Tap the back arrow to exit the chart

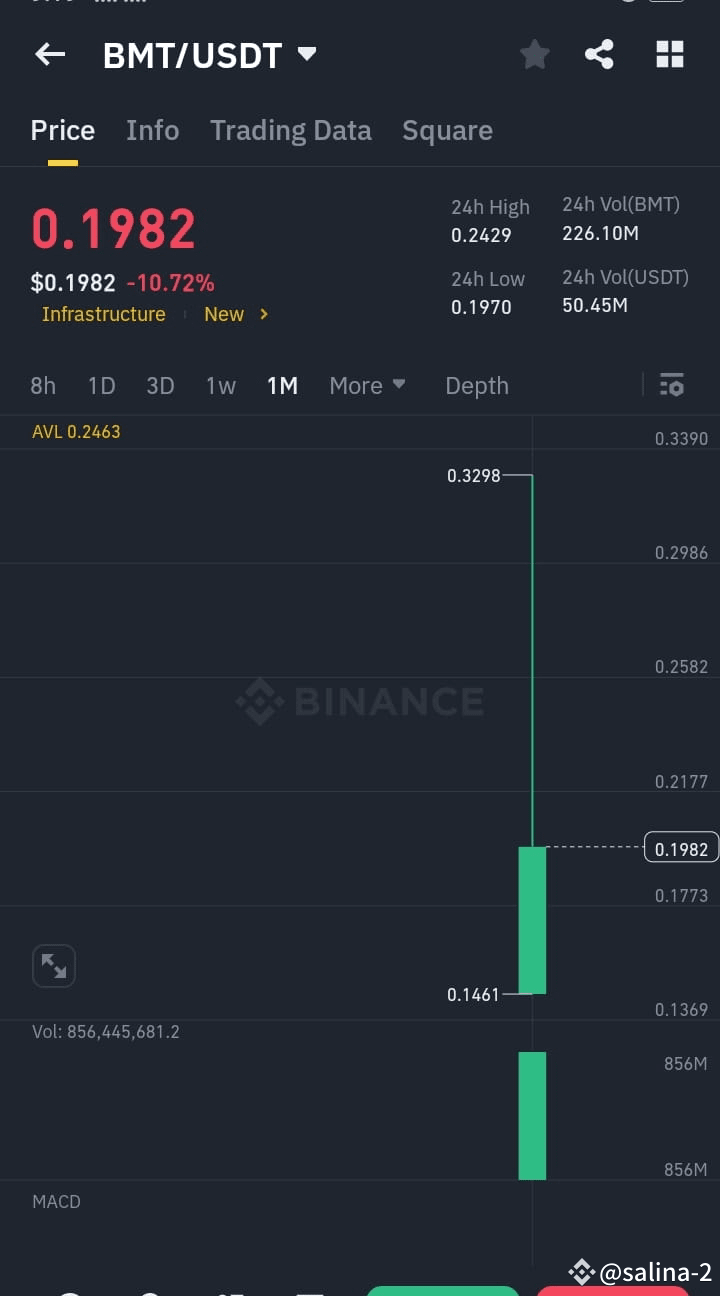(x=49, y=54)
